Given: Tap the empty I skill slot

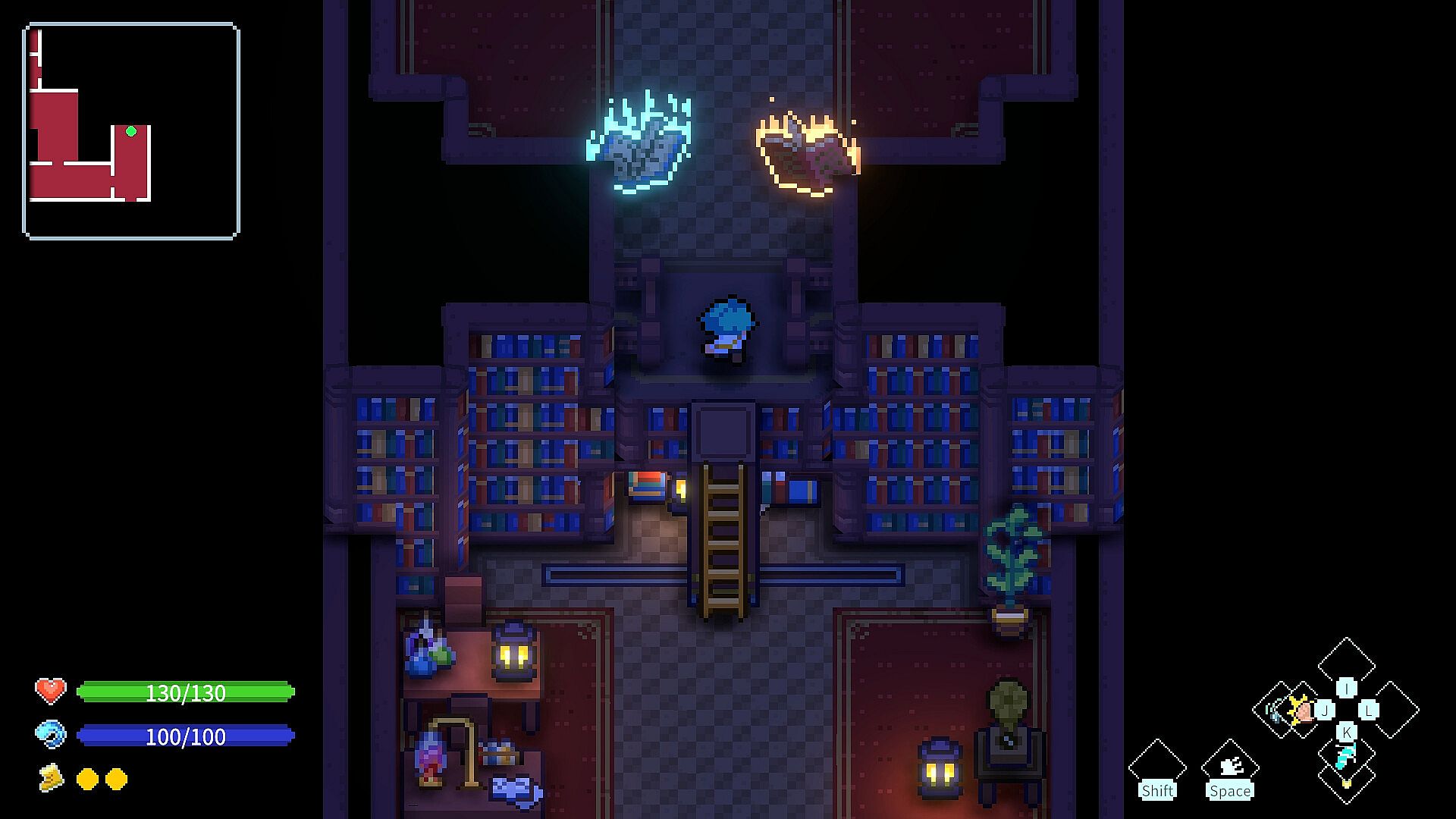Looking at the screenshot, I should coord(1346,666).
